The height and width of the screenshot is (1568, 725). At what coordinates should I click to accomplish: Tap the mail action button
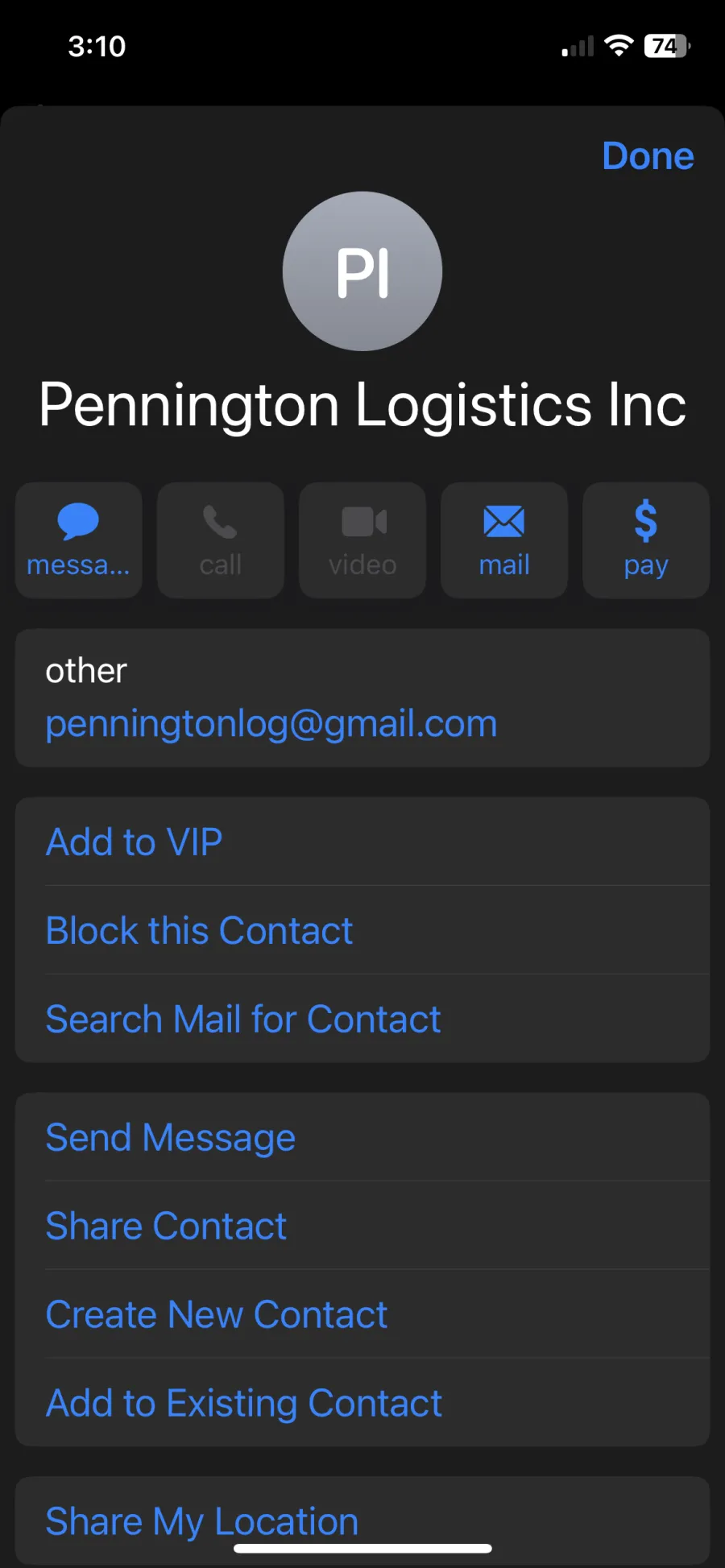pyautogui.click(x=504, y=540)
